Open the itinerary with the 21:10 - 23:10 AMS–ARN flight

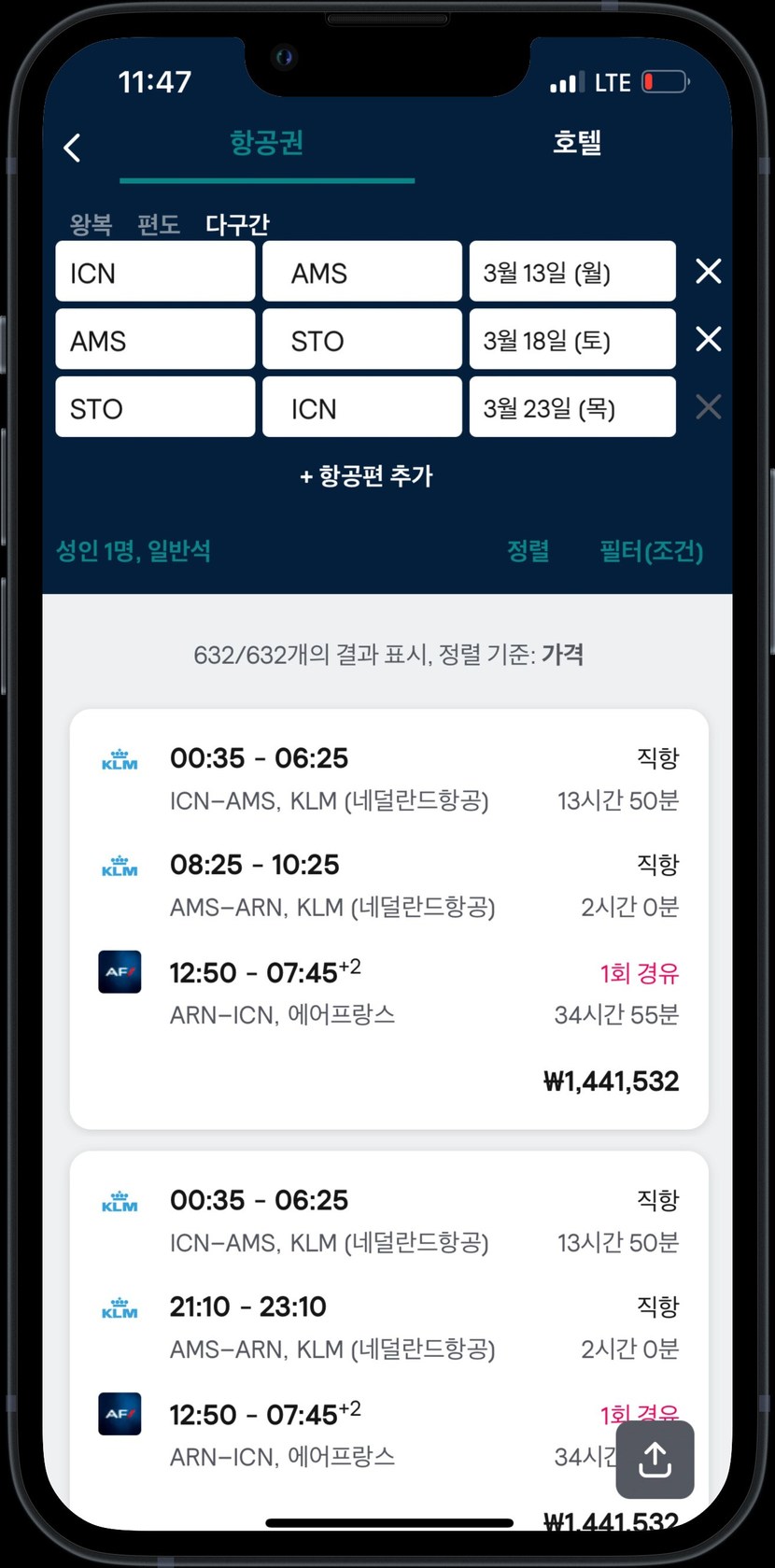(x=388, y=1326)
